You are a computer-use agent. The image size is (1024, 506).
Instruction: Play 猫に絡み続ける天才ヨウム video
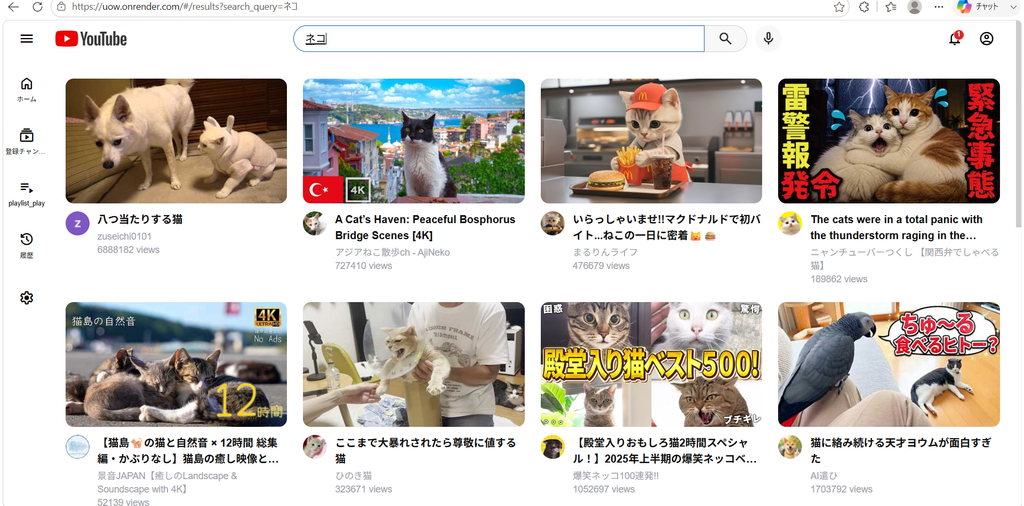pyautogui.click(x=889, y=364)
